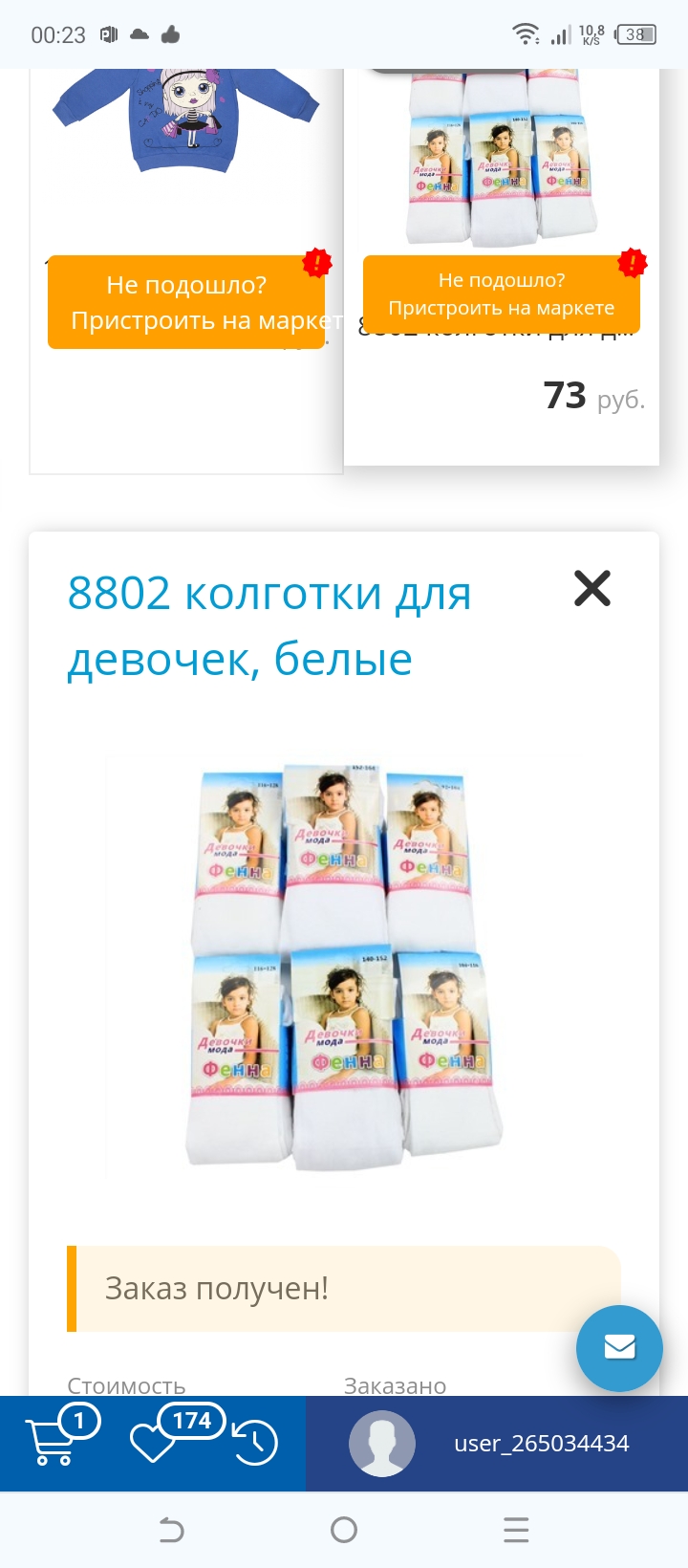Open the 8802 колготки product title link
This screenshot has height=1568, width=688.
pos(269,626)
